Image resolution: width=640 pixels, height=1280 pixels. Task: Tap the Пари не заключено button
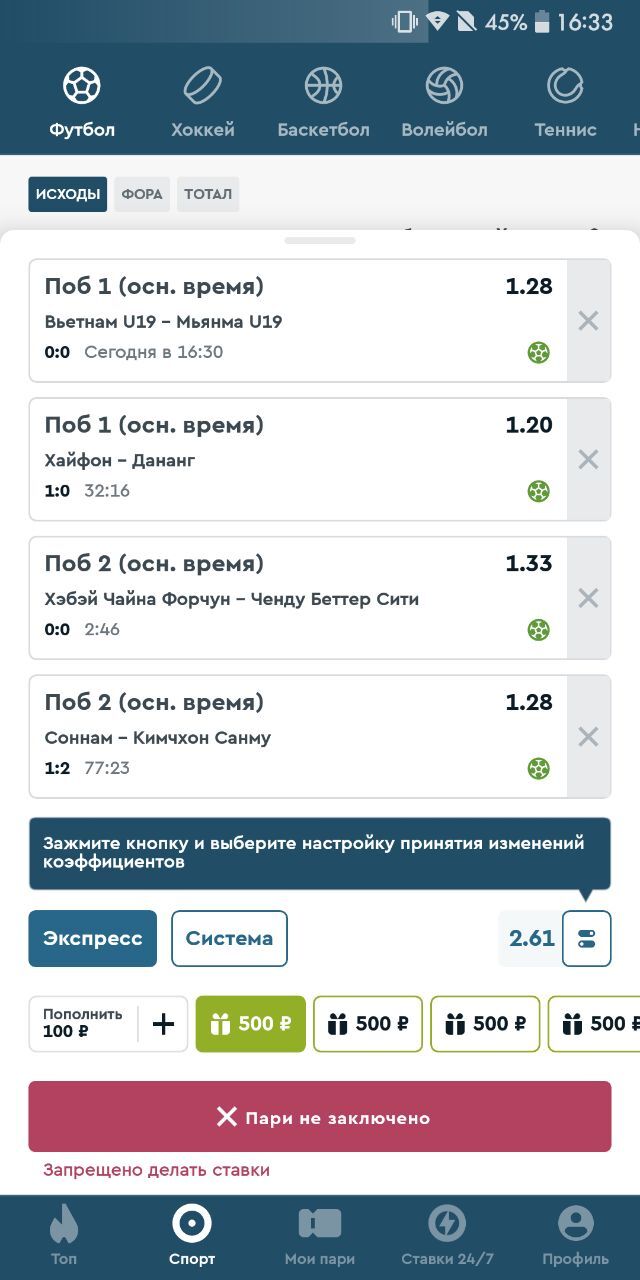coord(320,1117)
